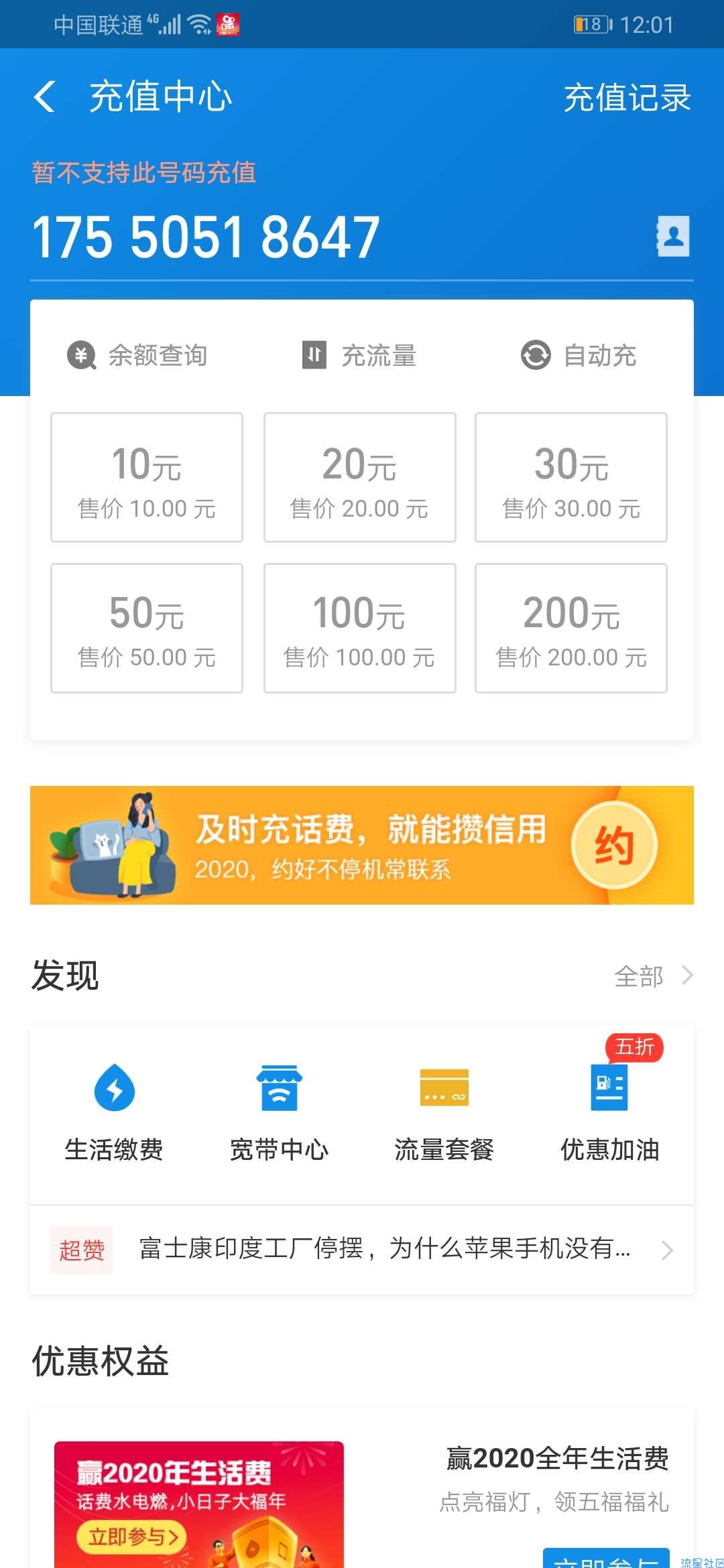Check balance with 余额查询
Viewport: 724px width, 1568px height.
coord(137,355)
